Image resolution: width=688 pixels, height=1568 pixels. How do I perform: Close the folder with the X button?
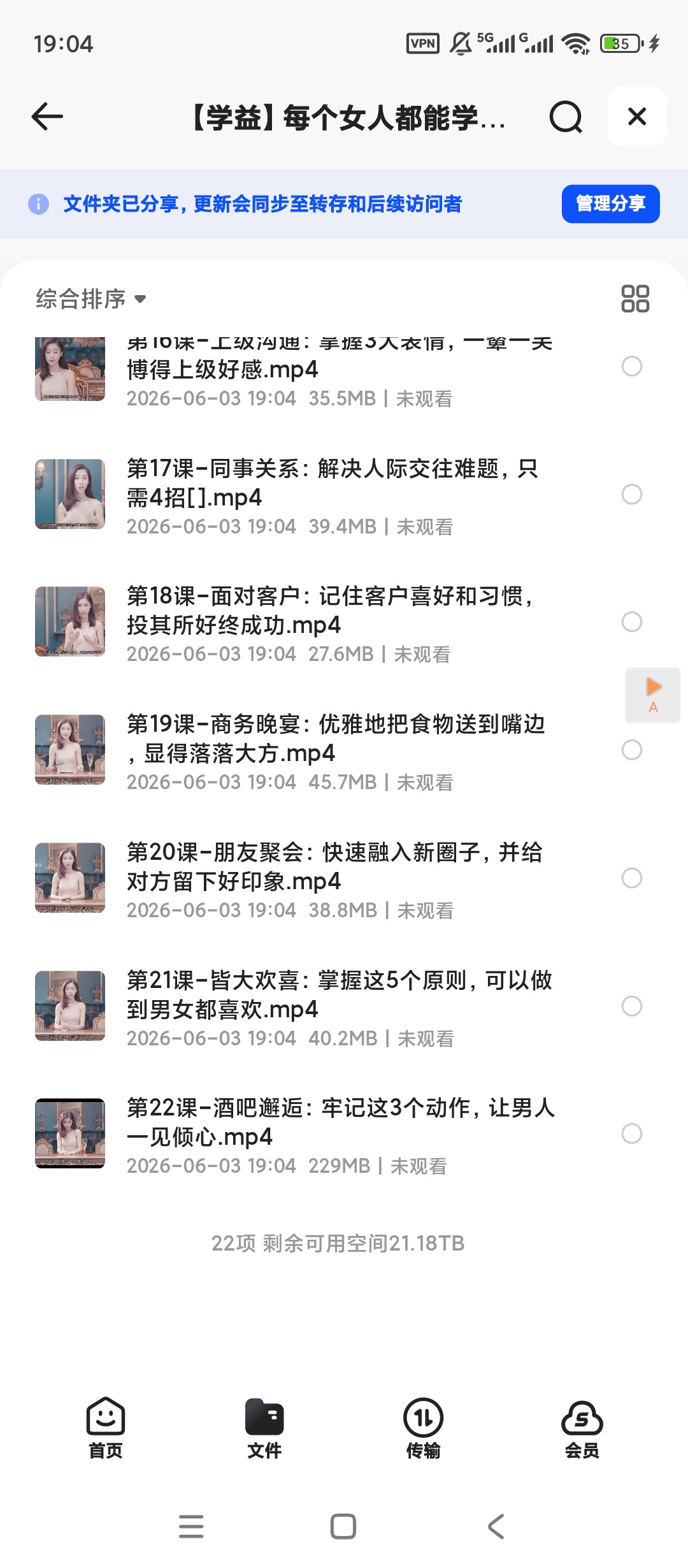(x=637, y=117)
